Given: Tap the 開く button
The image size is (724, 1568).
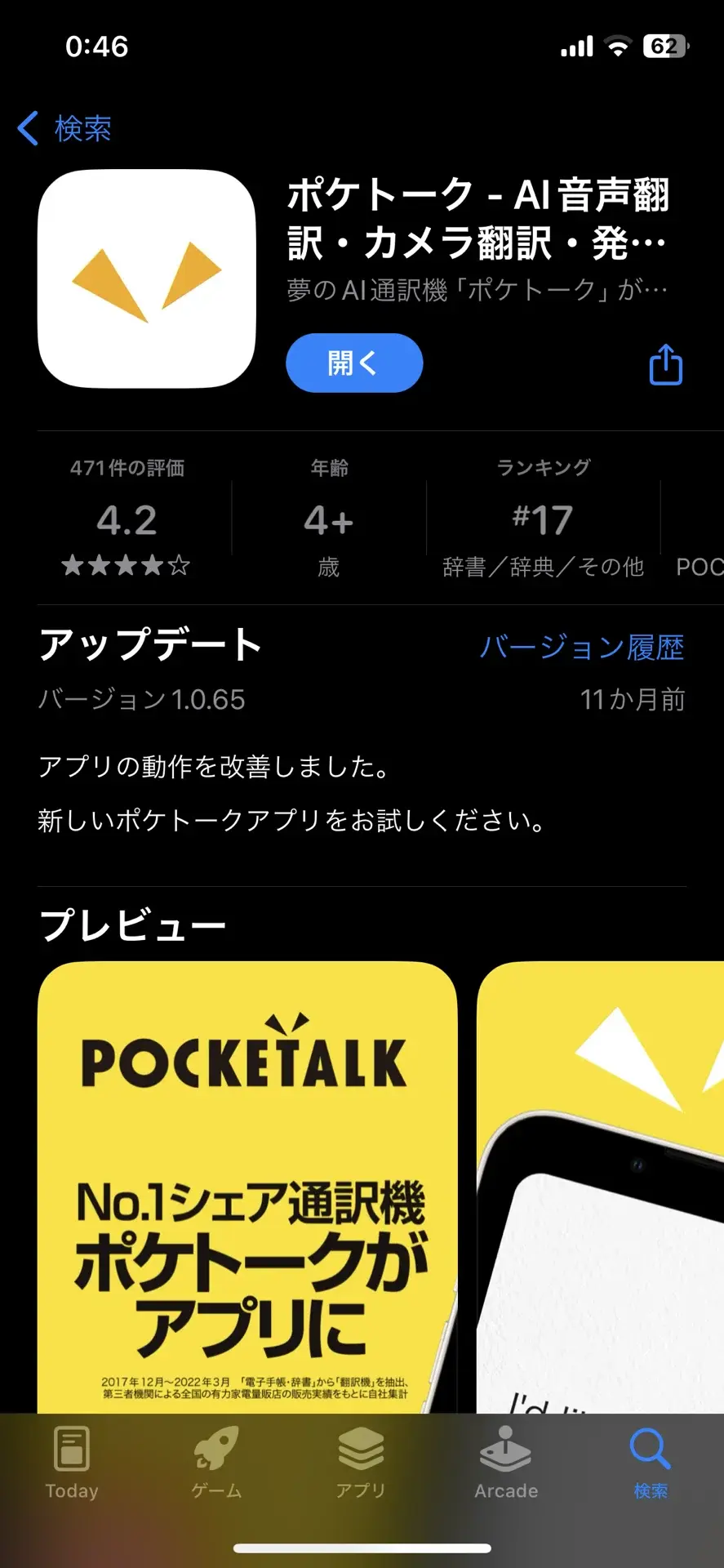Looking at the screenshot, I should point(353,363).
